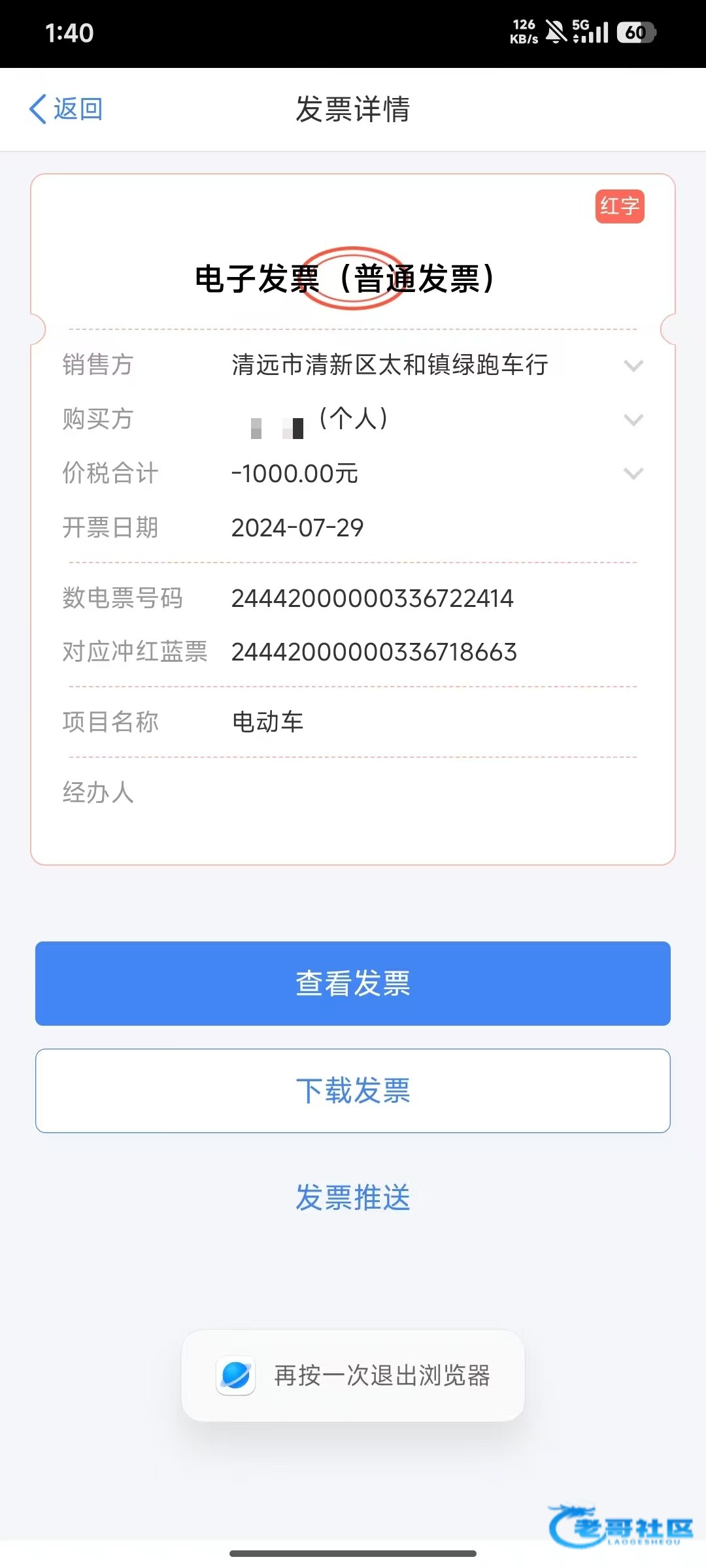Image resolution: width=706 pixels, height=1568 pixels.
Task: Expand the 价税合计 amount breakdown chevron
Action: (633, 473)
